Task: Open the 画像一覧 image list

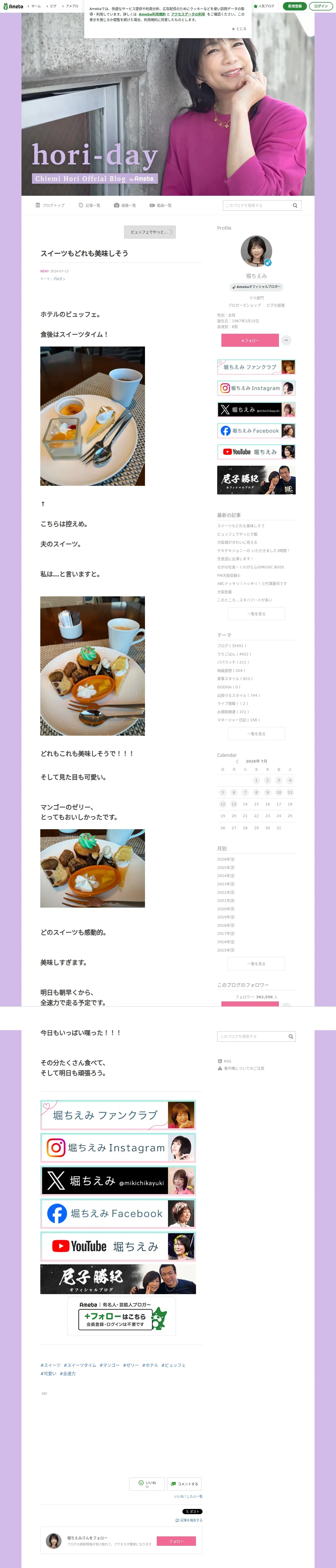Action: click(x=125, y=205)
